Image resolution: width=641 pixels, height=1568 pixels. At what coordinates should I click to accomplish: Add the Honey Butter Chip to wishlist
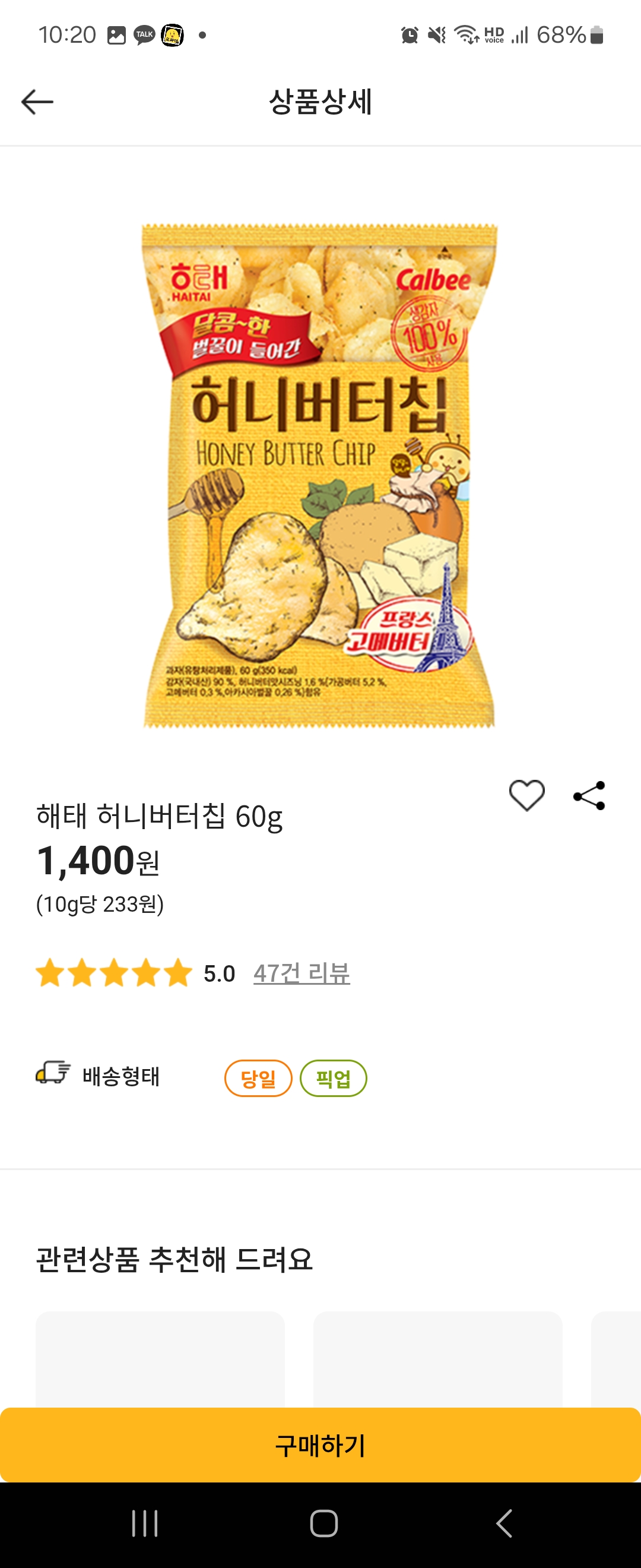(x=526, y=795)
